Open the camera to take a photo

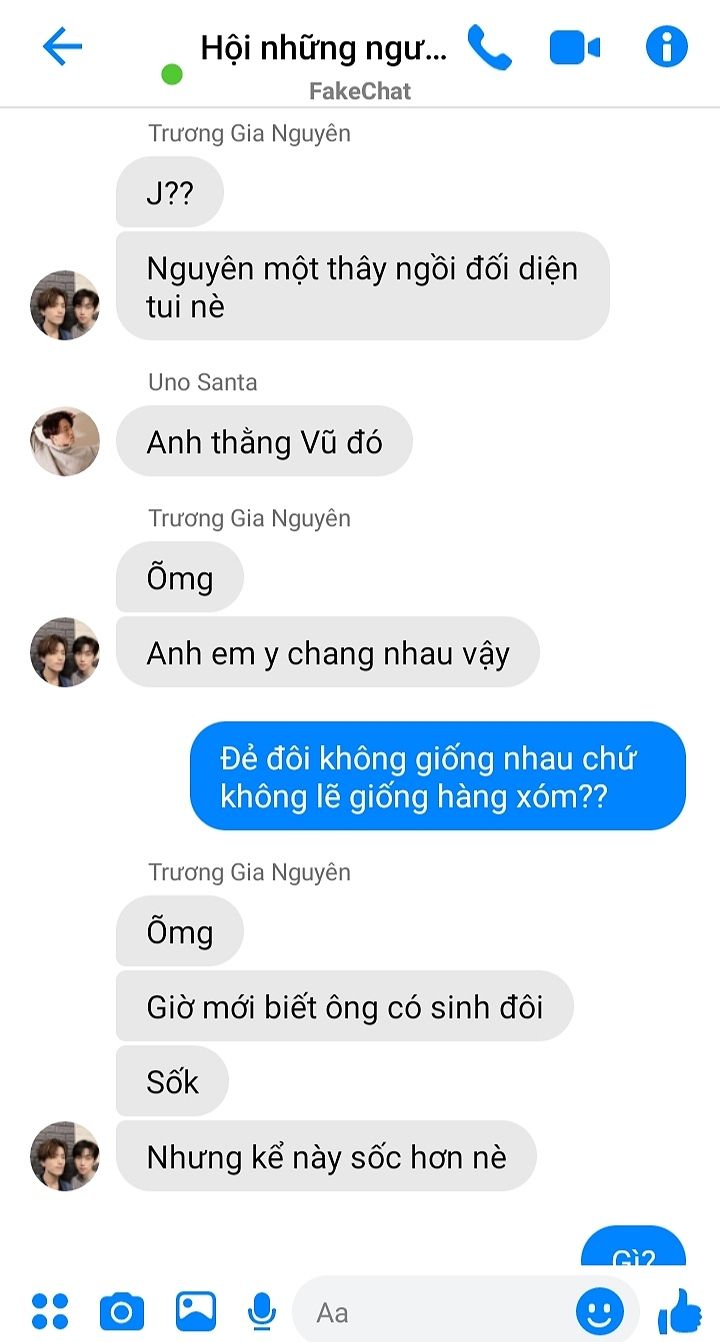(x=121, y=1311)
